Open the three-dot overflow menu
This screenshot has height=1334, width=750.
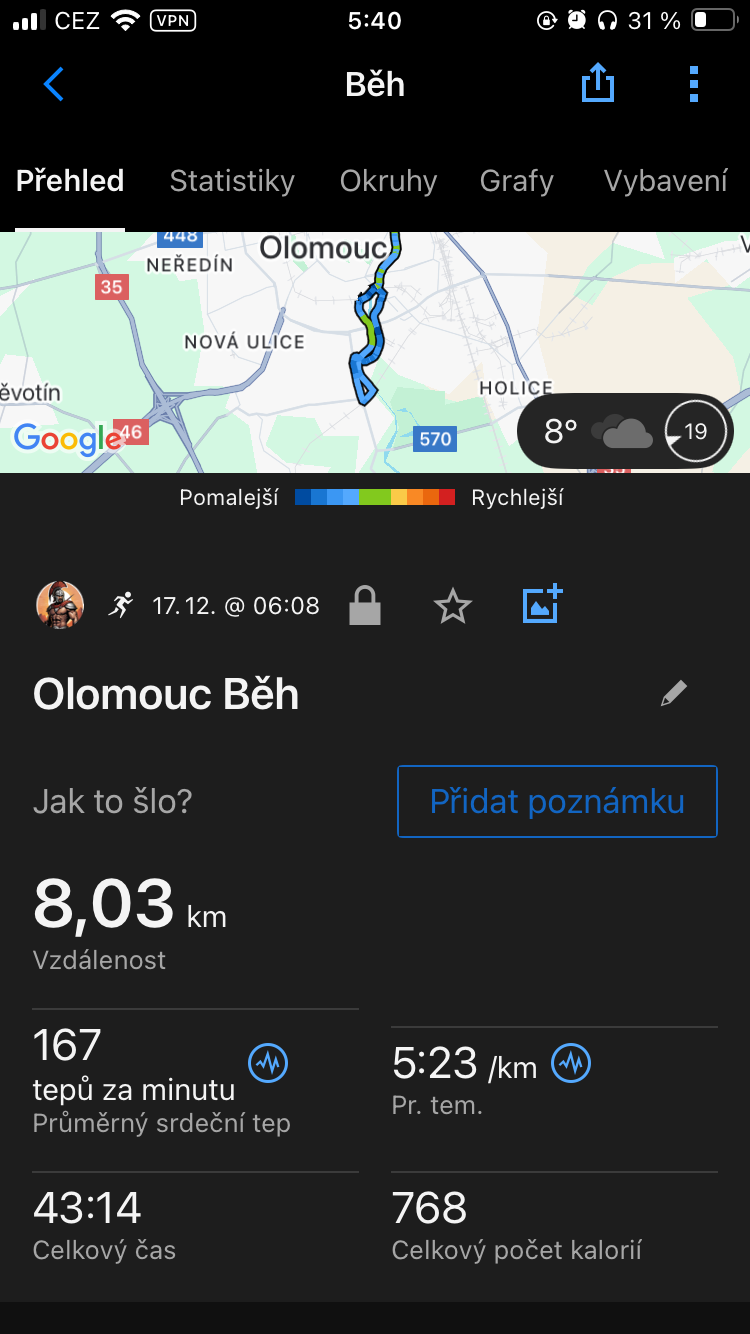[x=694, y=85]
